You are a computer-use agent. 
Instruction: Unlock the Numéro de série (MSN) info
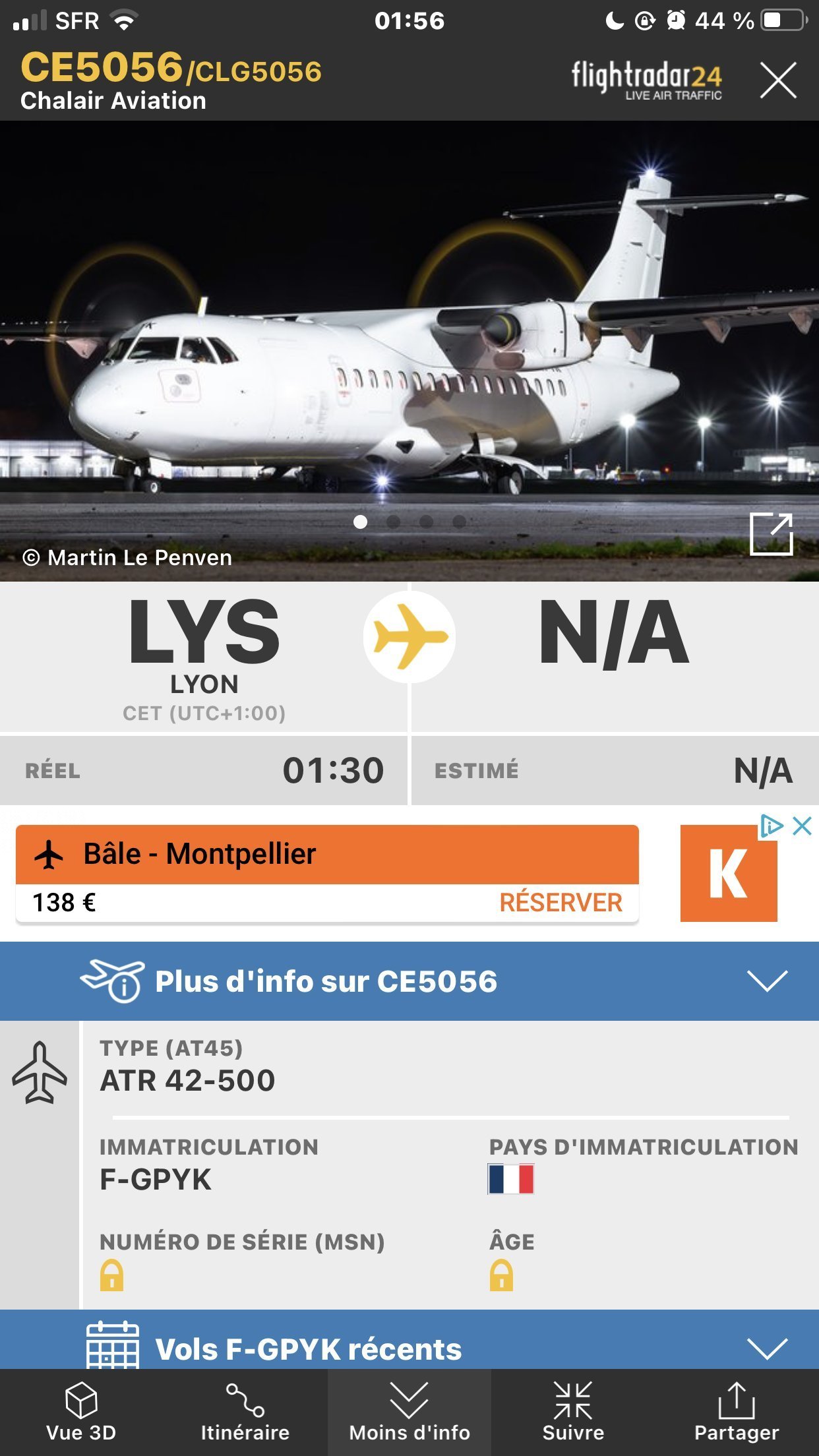tap(112, 1275)
